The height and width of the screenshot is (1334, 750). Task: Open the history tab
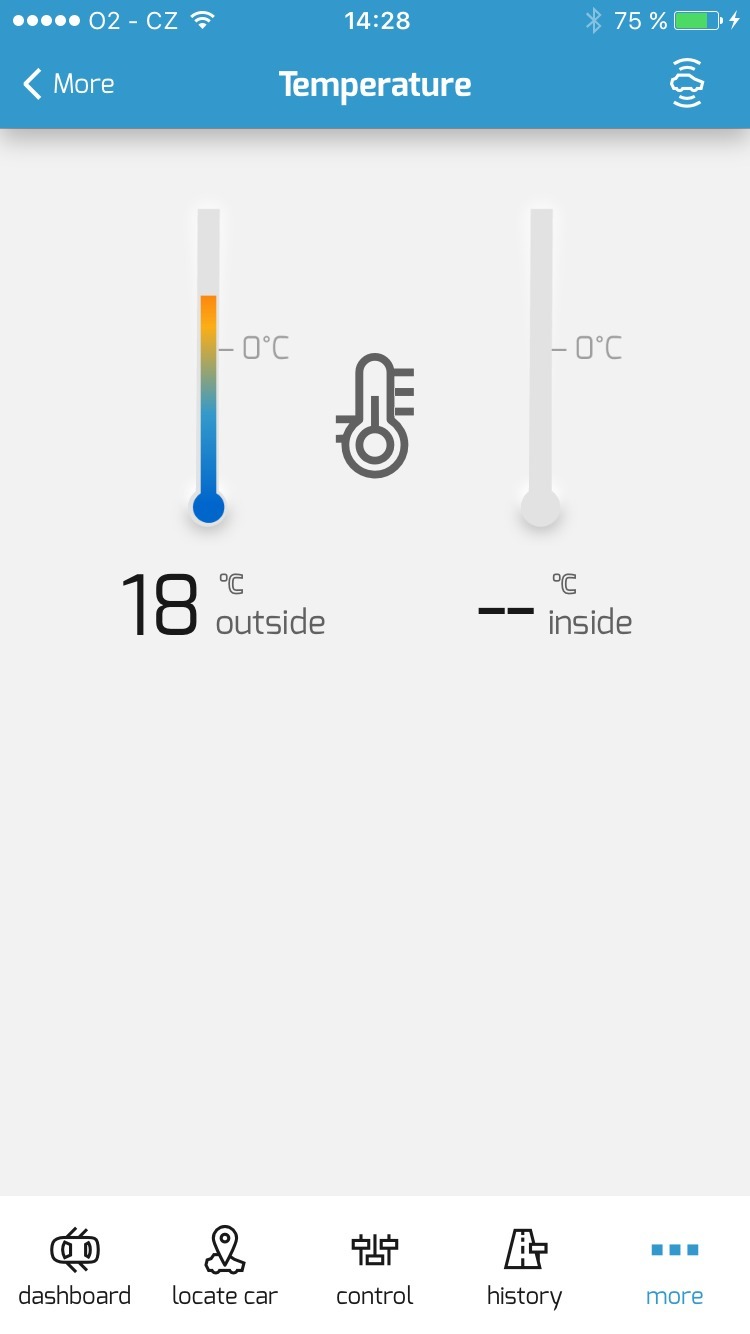(525, 1266)
